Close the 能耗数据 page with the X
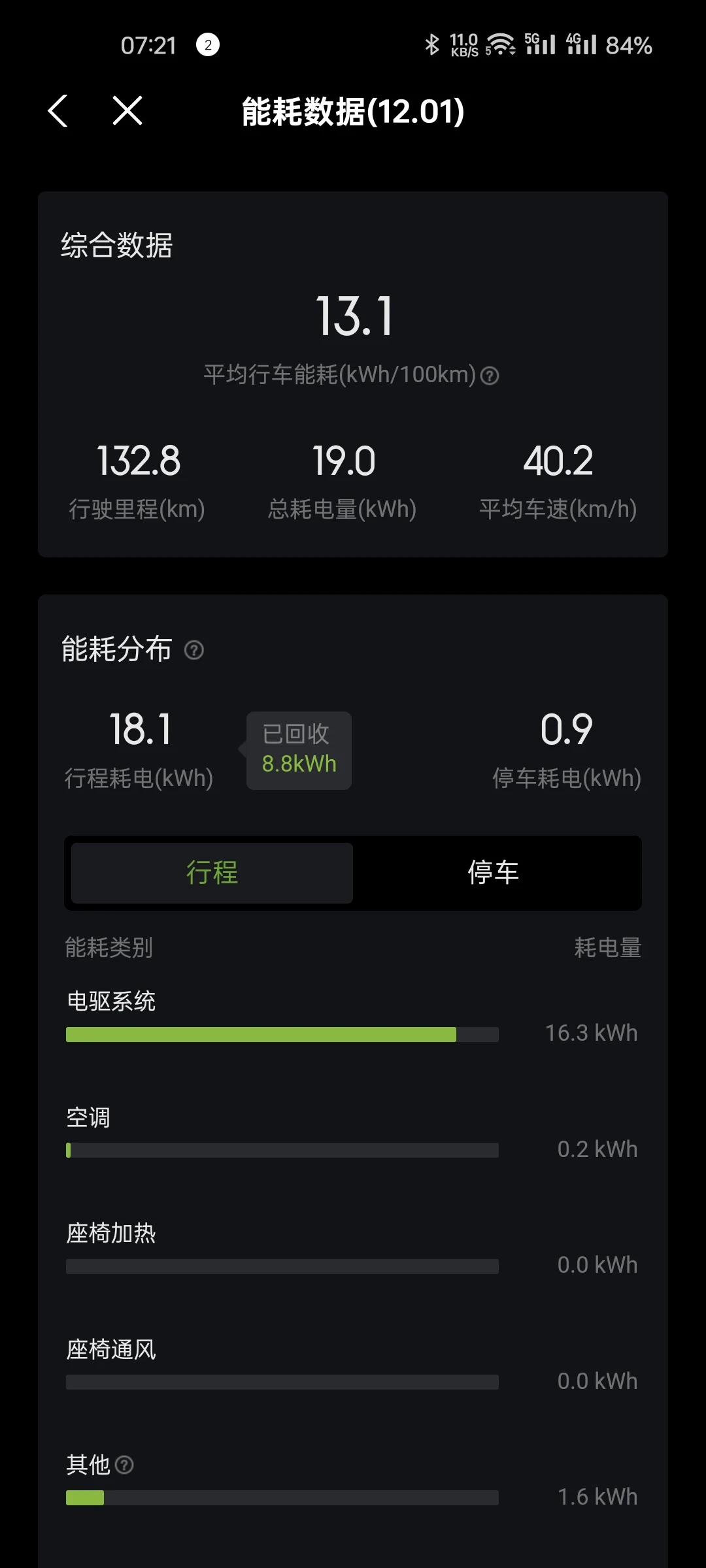The height and width of the screenshot is (1568, 706). [127, 110]
